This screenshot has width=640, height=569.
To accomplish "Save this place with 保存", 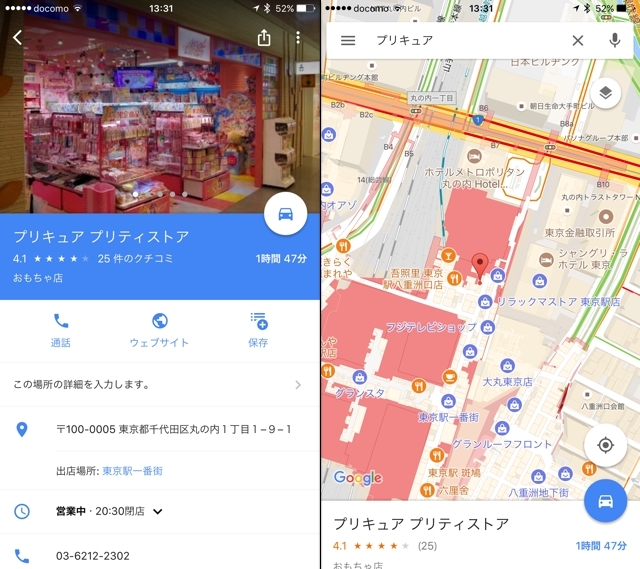I will (258, 329).
